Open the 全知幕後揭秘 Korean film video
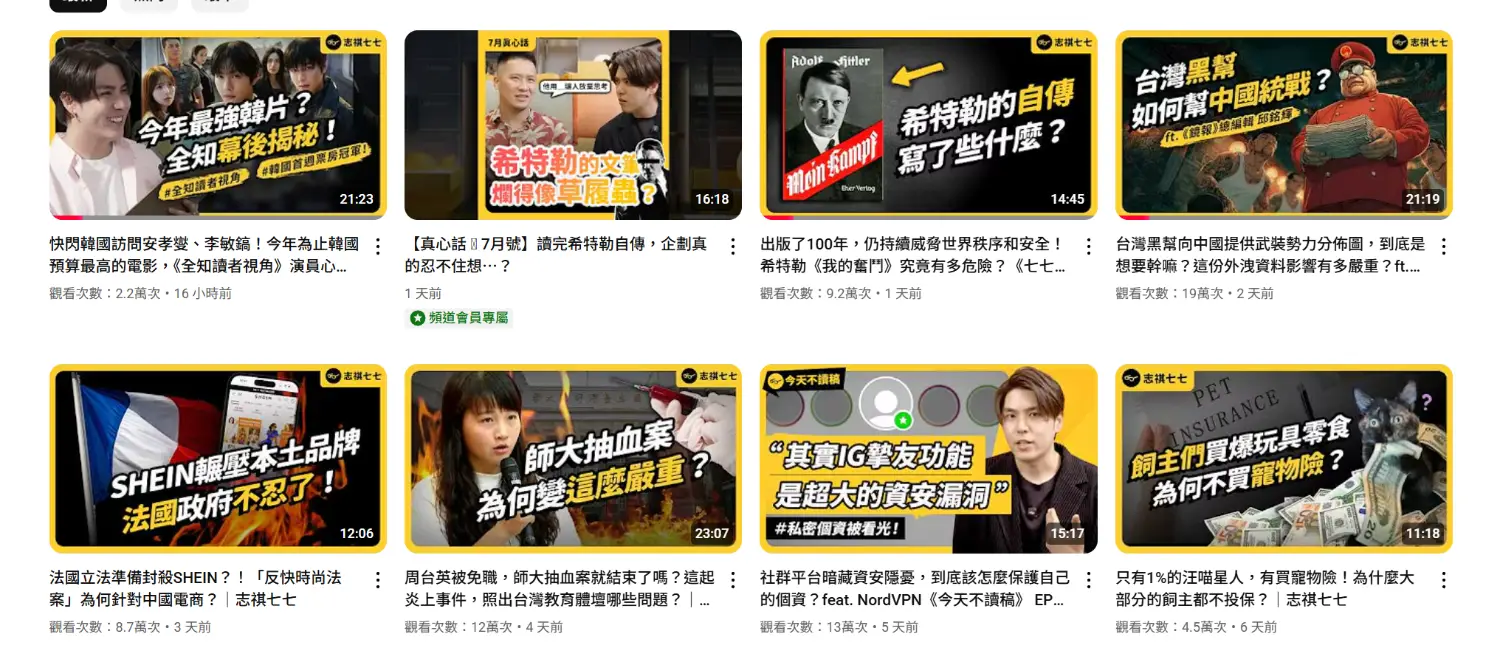 click(x=218, y=125)
